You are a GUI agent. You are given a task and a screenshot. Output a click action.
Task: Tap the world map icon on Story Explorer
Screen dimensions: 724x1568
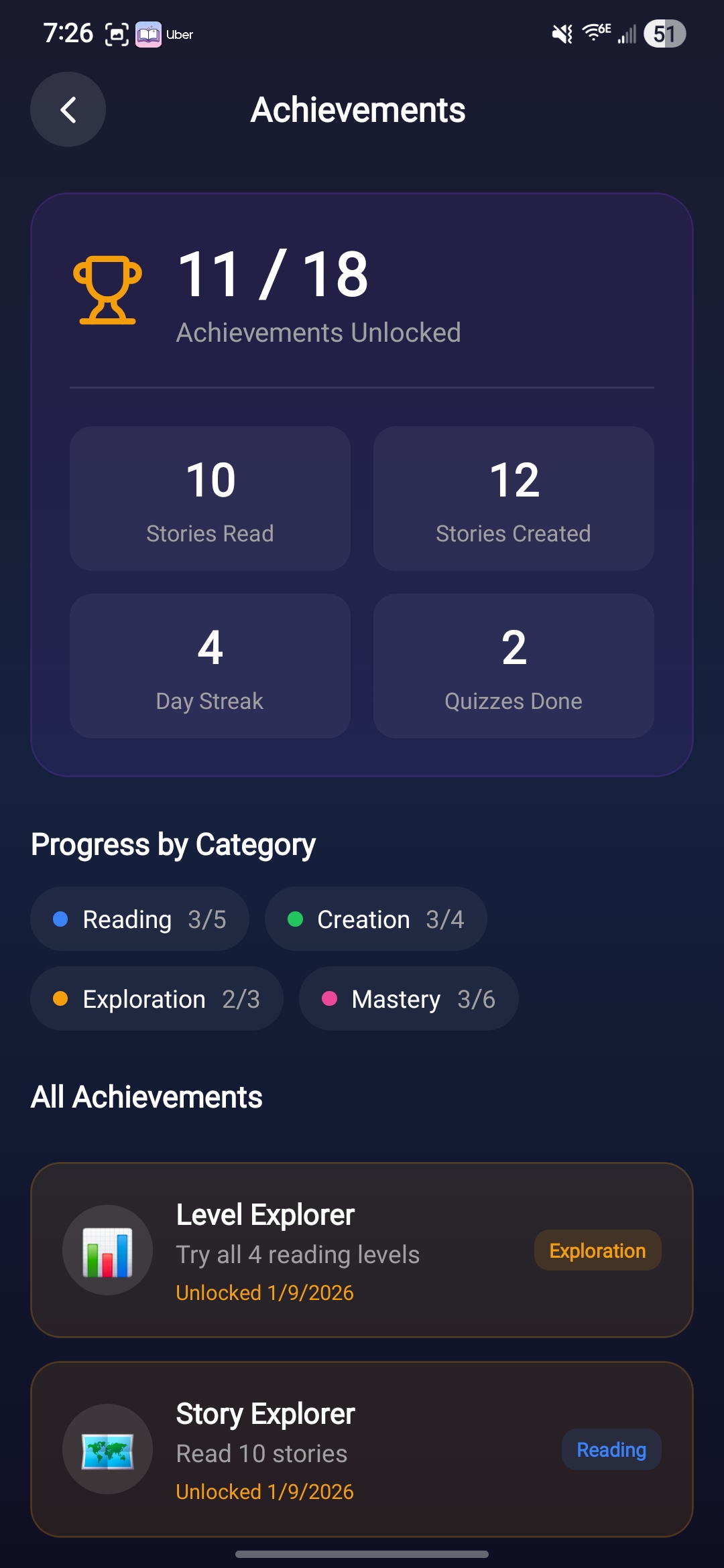107,1449
